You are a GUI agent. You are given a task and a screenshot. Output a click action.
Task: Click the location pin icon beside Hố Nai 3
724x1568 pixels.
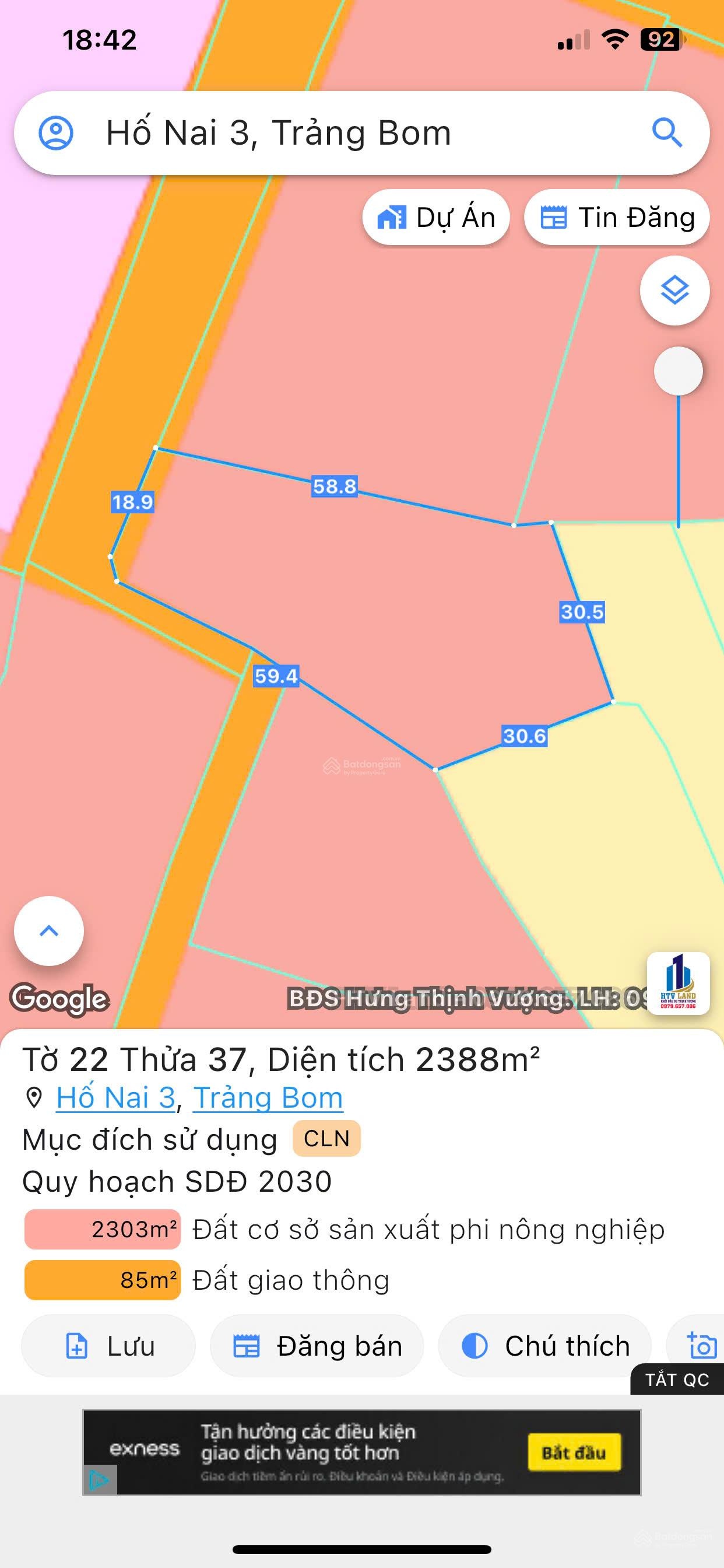tap(33, 1098)
